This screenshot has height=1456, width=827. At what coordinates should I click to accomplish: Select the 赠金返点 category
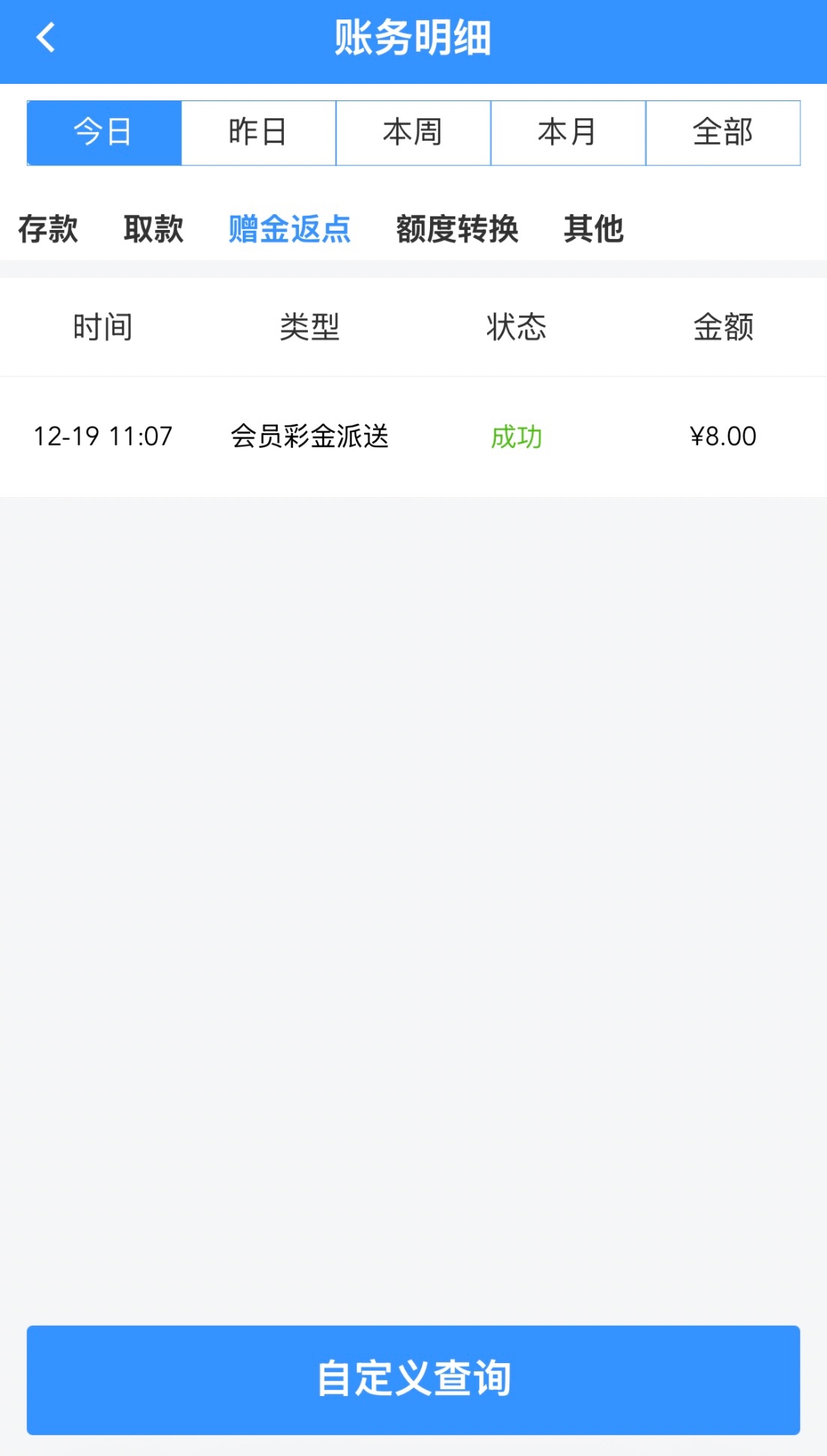click(289, 229)
